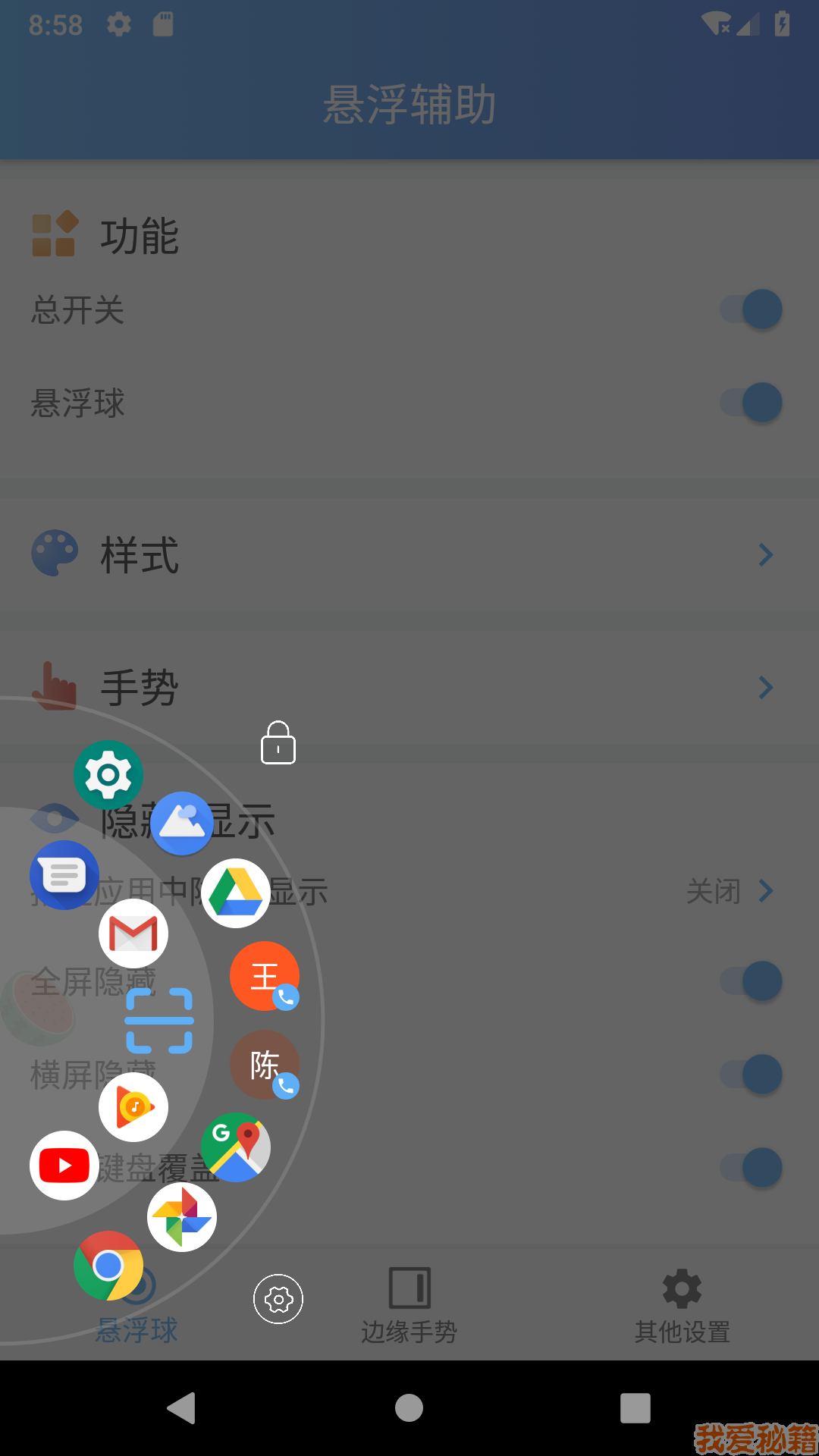Open the Google Drive shortcut
Screen dimensions: 819x1456
click(236, 893)
